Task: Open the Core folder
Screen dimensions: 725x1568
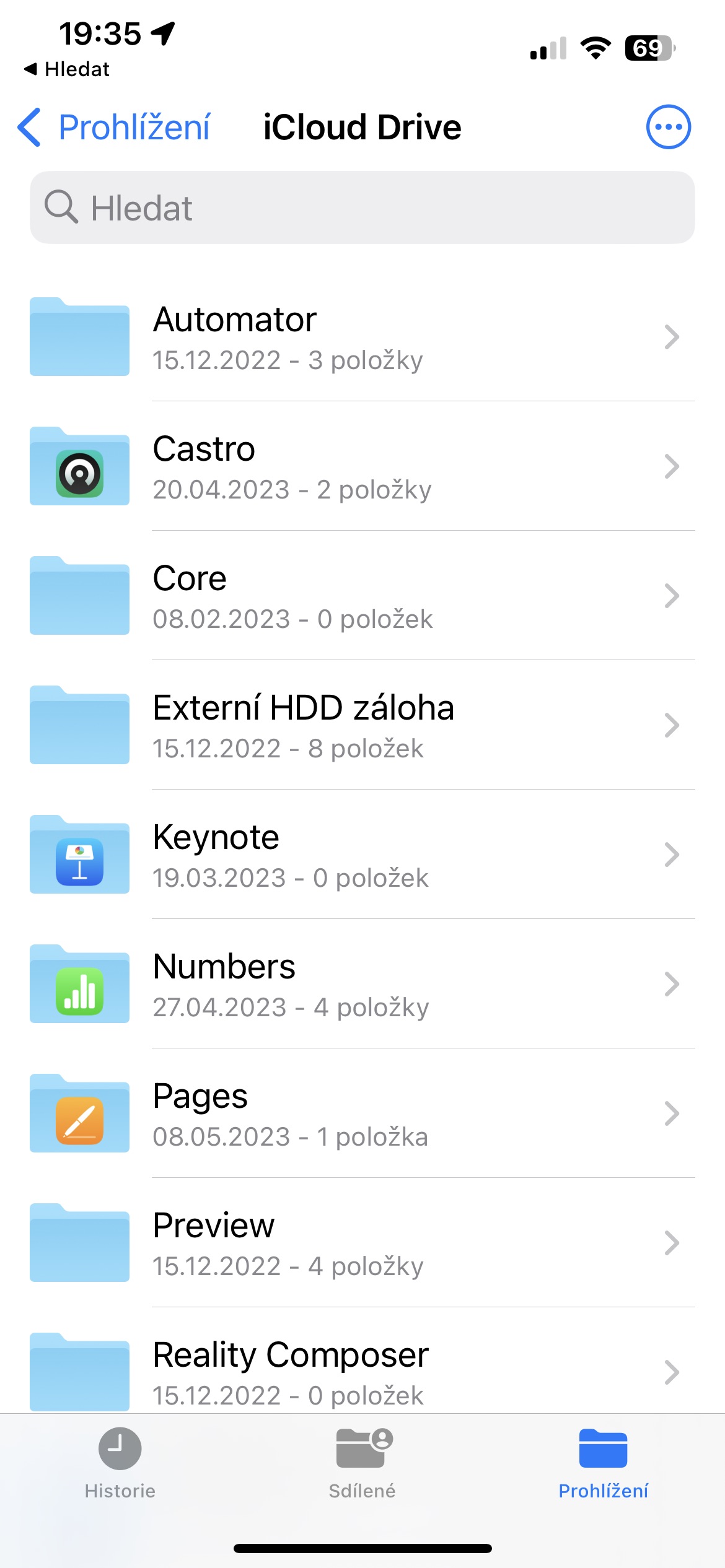Action: click(362, 596)
